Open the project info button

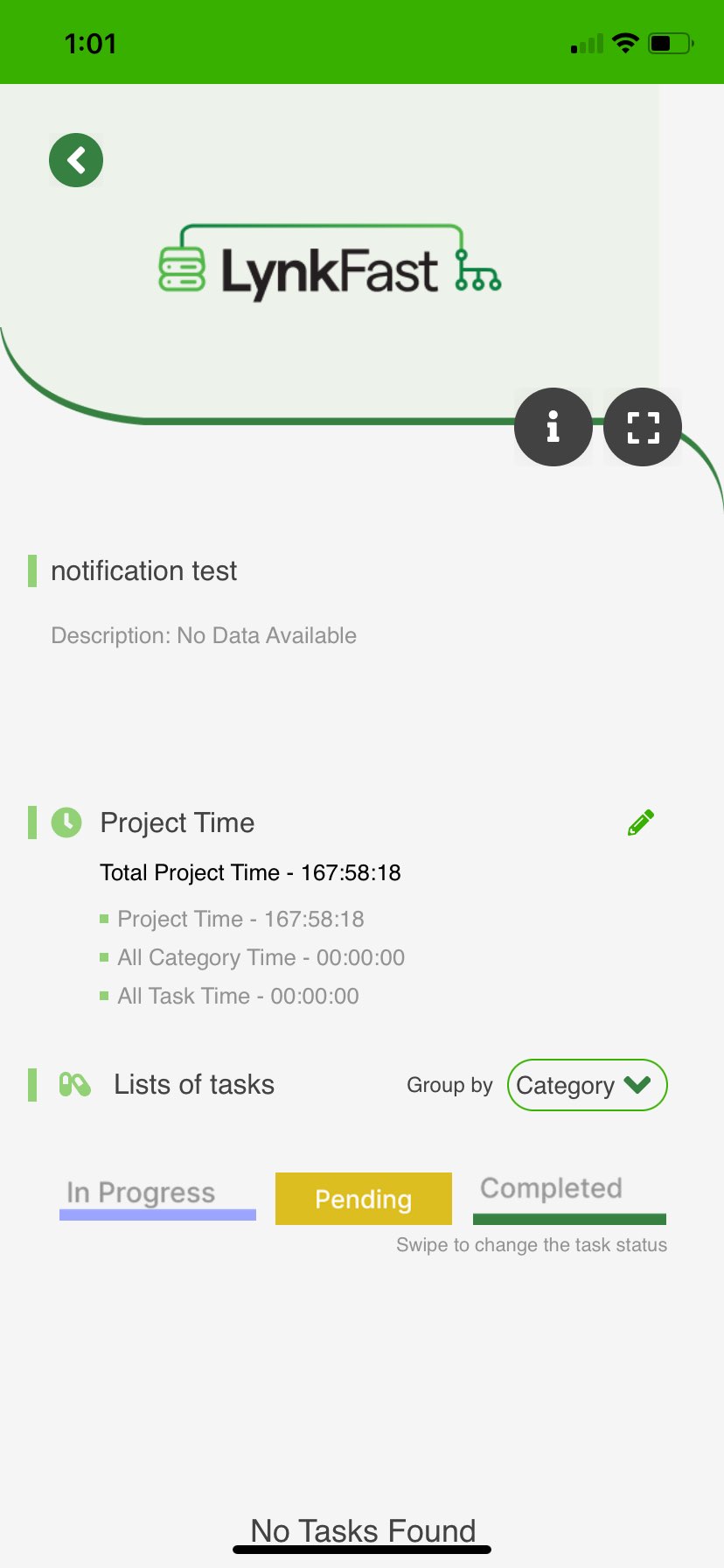coord(553,427)
